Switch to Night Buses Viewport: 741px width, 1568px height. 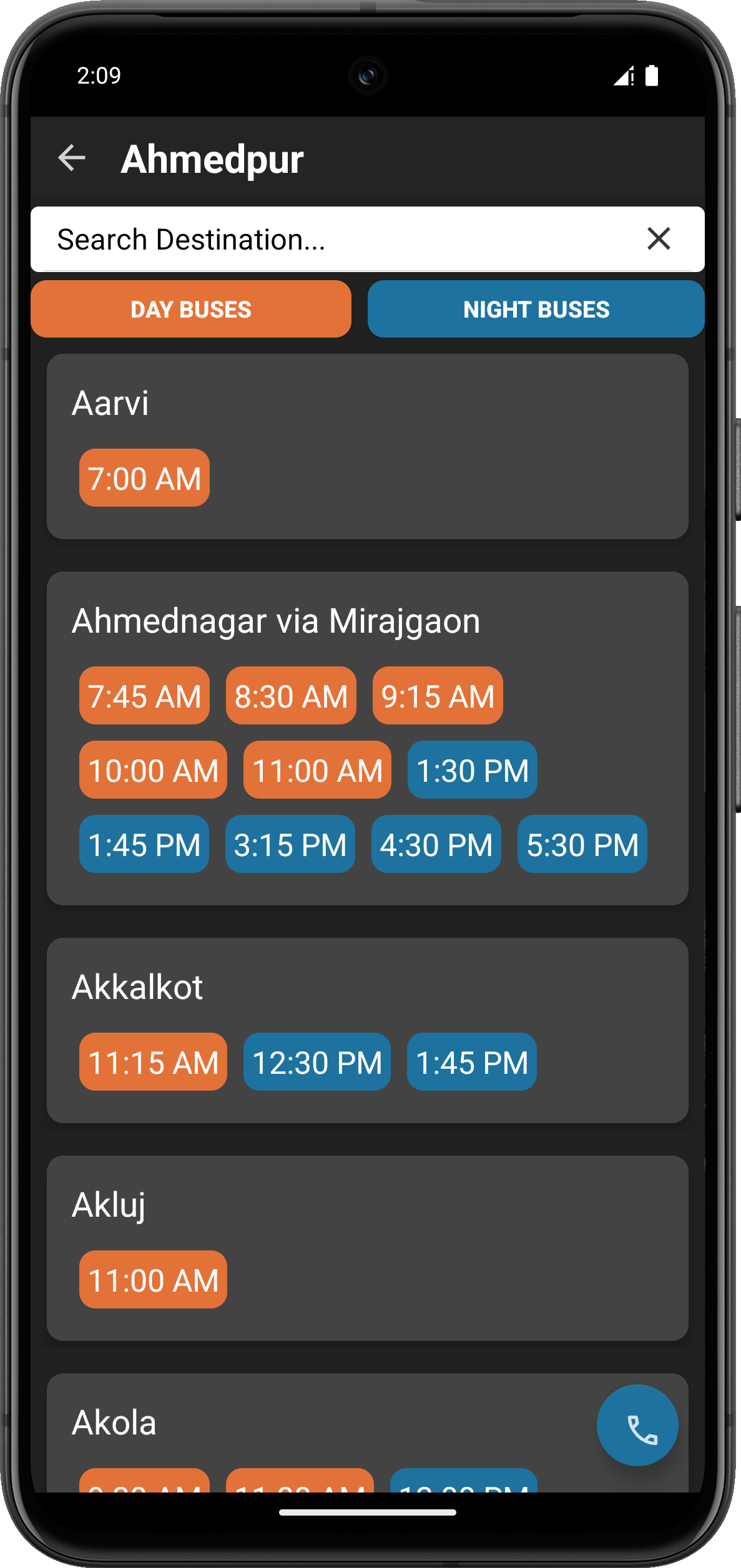point(536,309)
